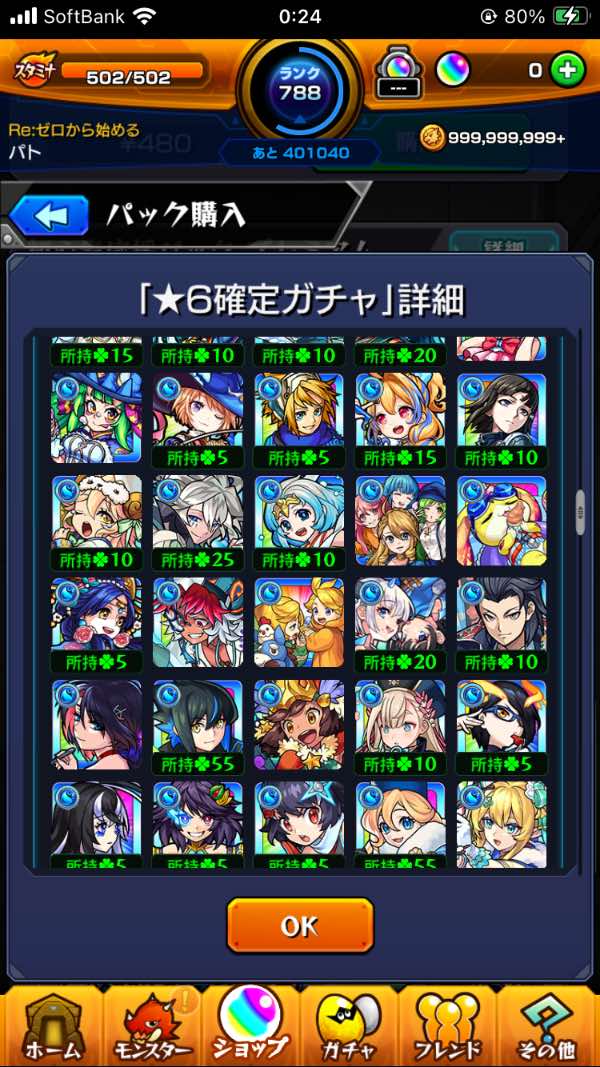Select the white-haired monster with 所持 25
Image resolution: width=600 pixels, height=1067 pixels.
pos(198,521)
